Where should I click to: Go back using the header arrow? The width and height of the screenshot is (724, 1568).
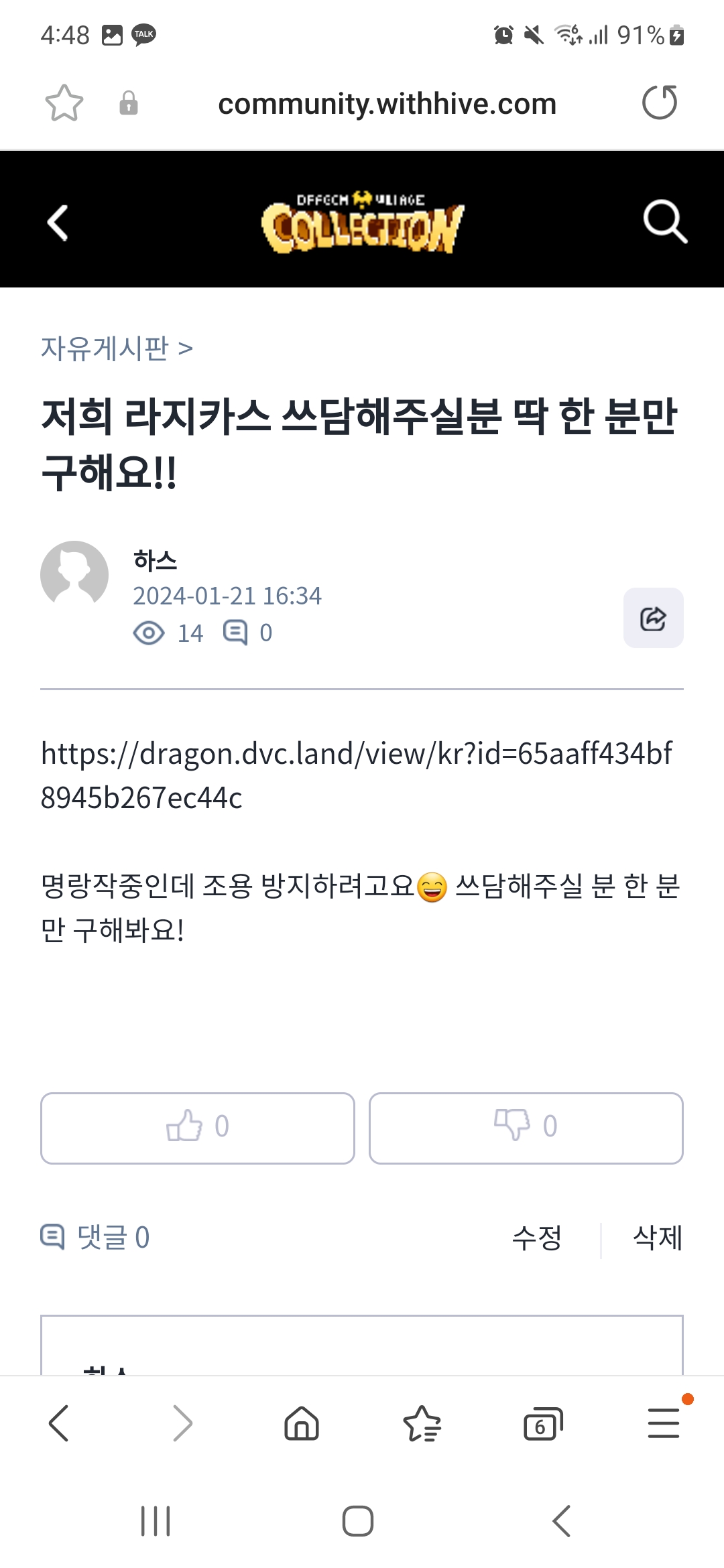click(58, 222)
